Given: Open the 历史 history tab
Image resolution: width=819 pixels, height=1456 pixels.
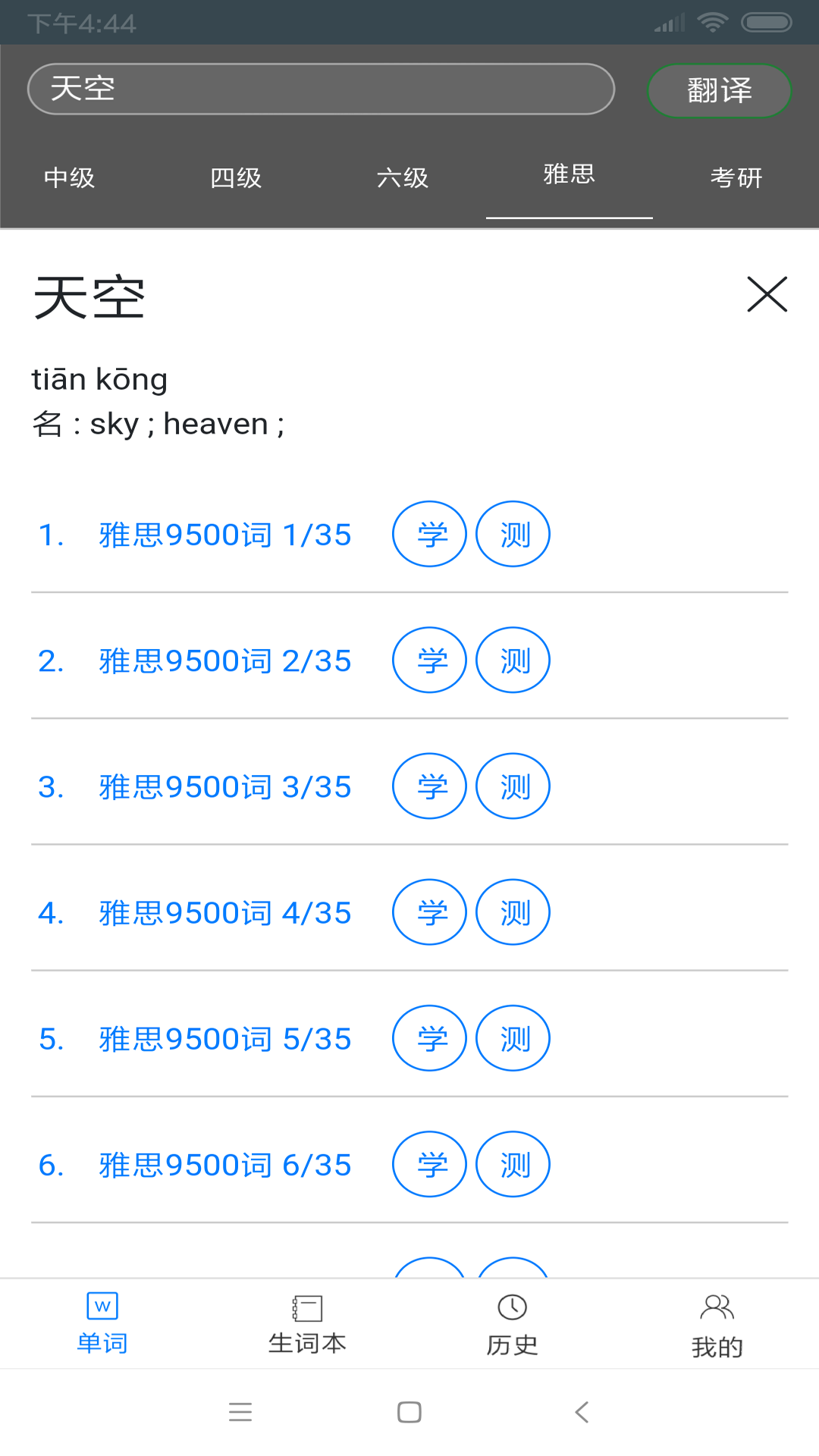Looking at the screenshot, I should [x=512, y=1325].
